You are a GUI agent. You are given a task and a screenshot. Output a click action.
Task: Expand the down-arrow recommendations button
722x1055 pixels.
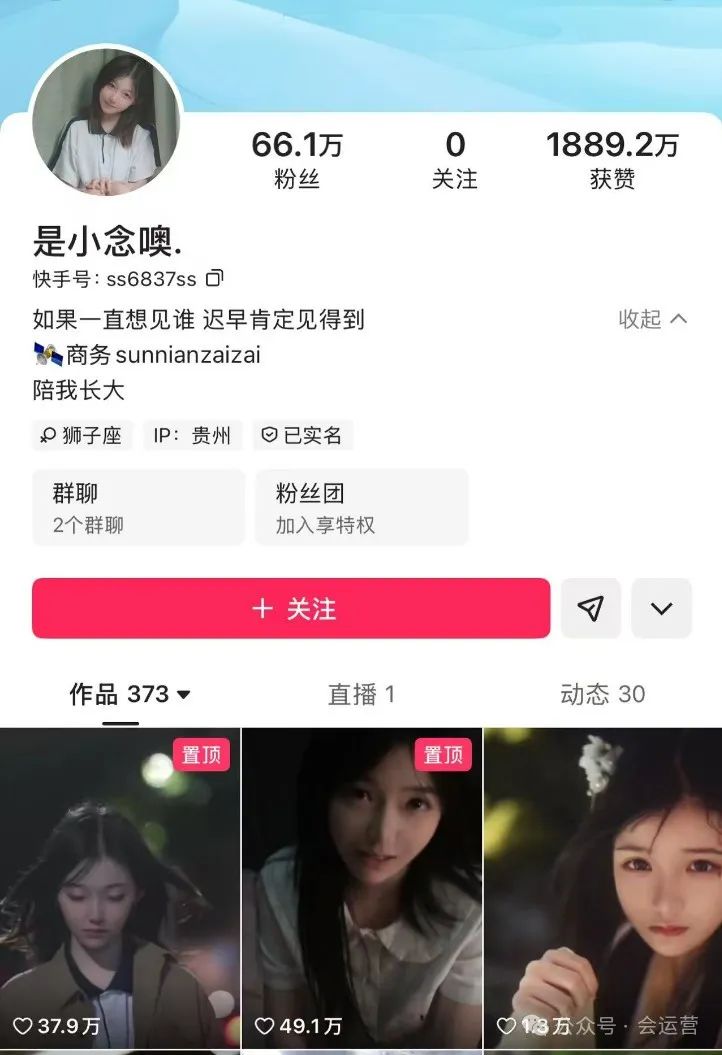pyautogui.click(x=661, y=608)
